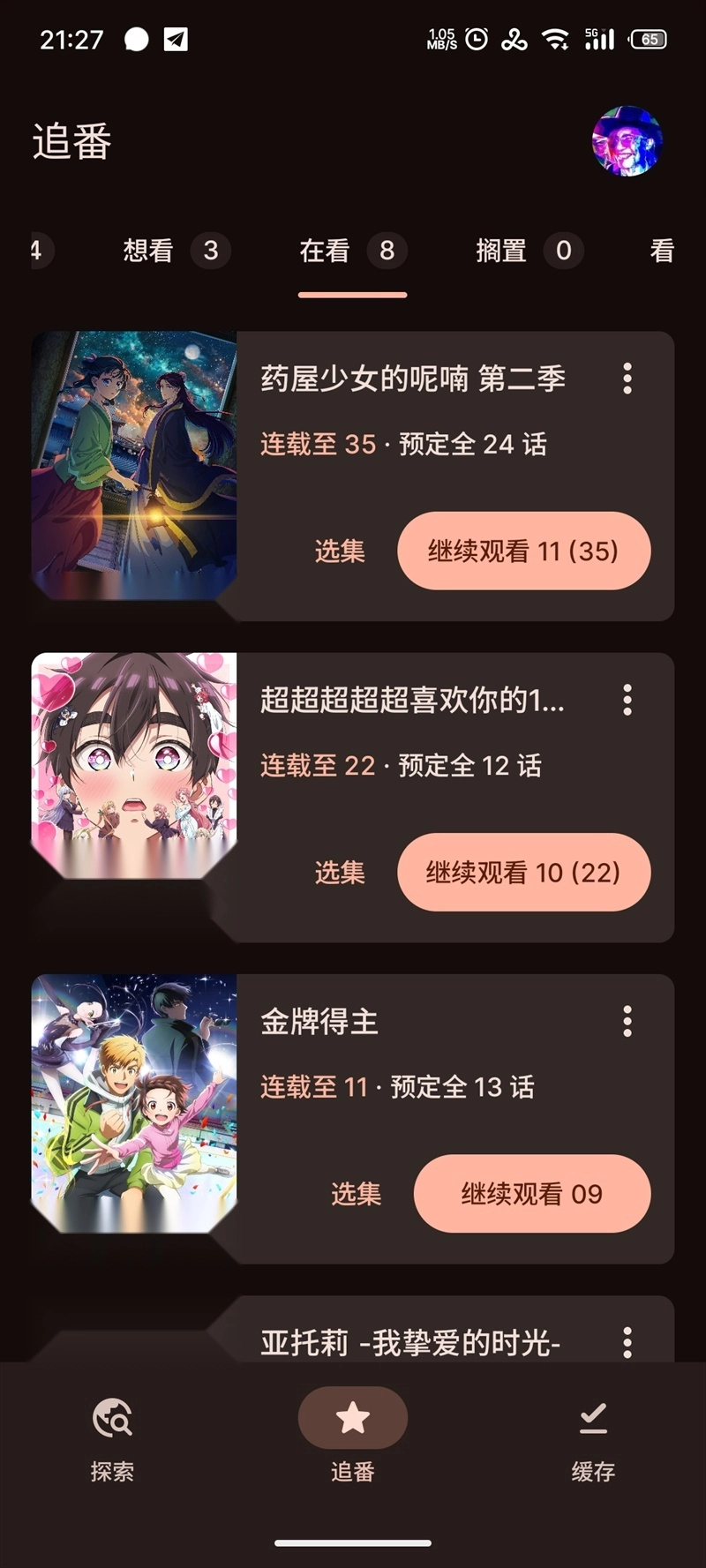This screenshot has height=1568, width=706.
Task: Tap the 追番 star icon at bottom
Action: (x=353, y=1418)
